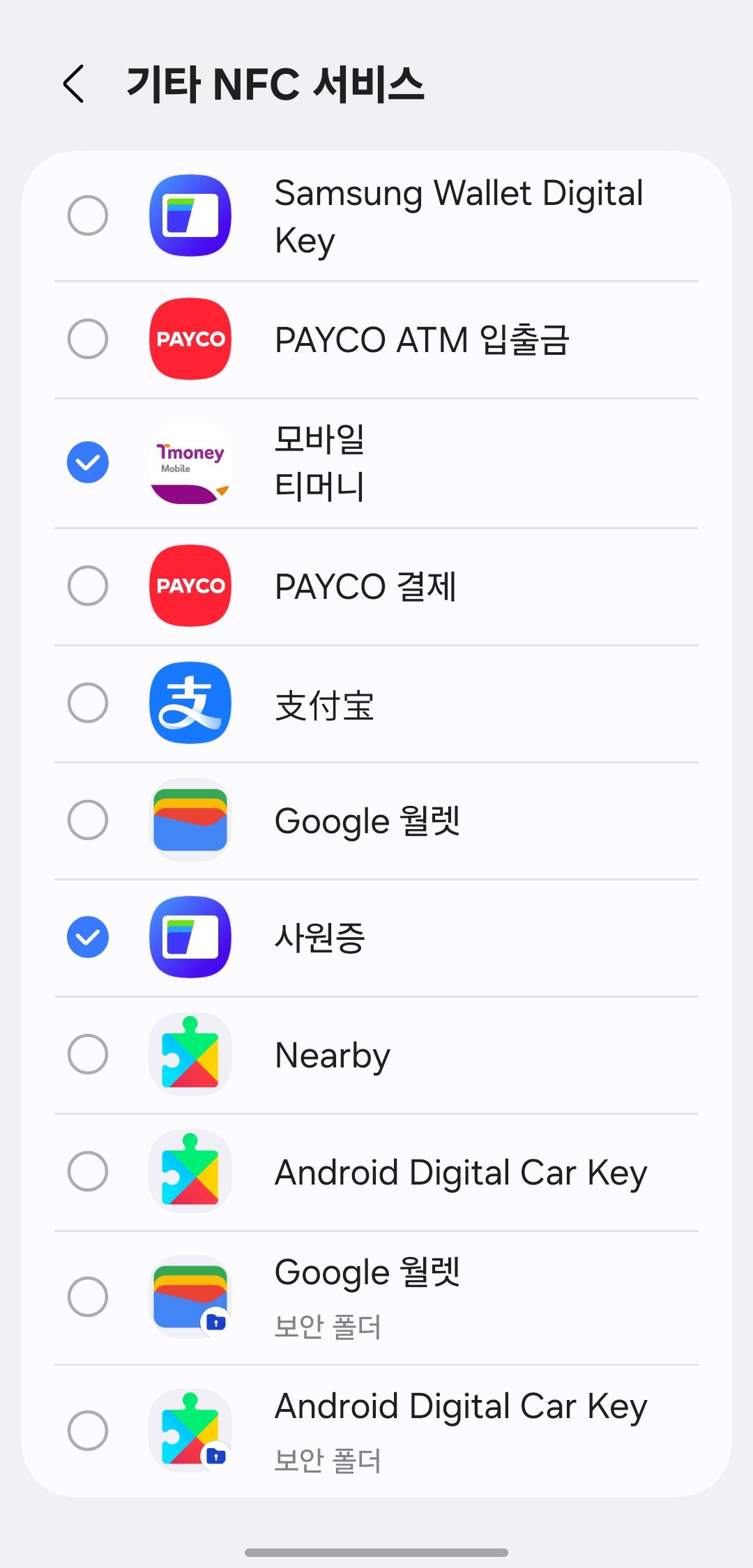
Task: Click the Alipay (支付宝) icon
Action: [x=190, y=703]
